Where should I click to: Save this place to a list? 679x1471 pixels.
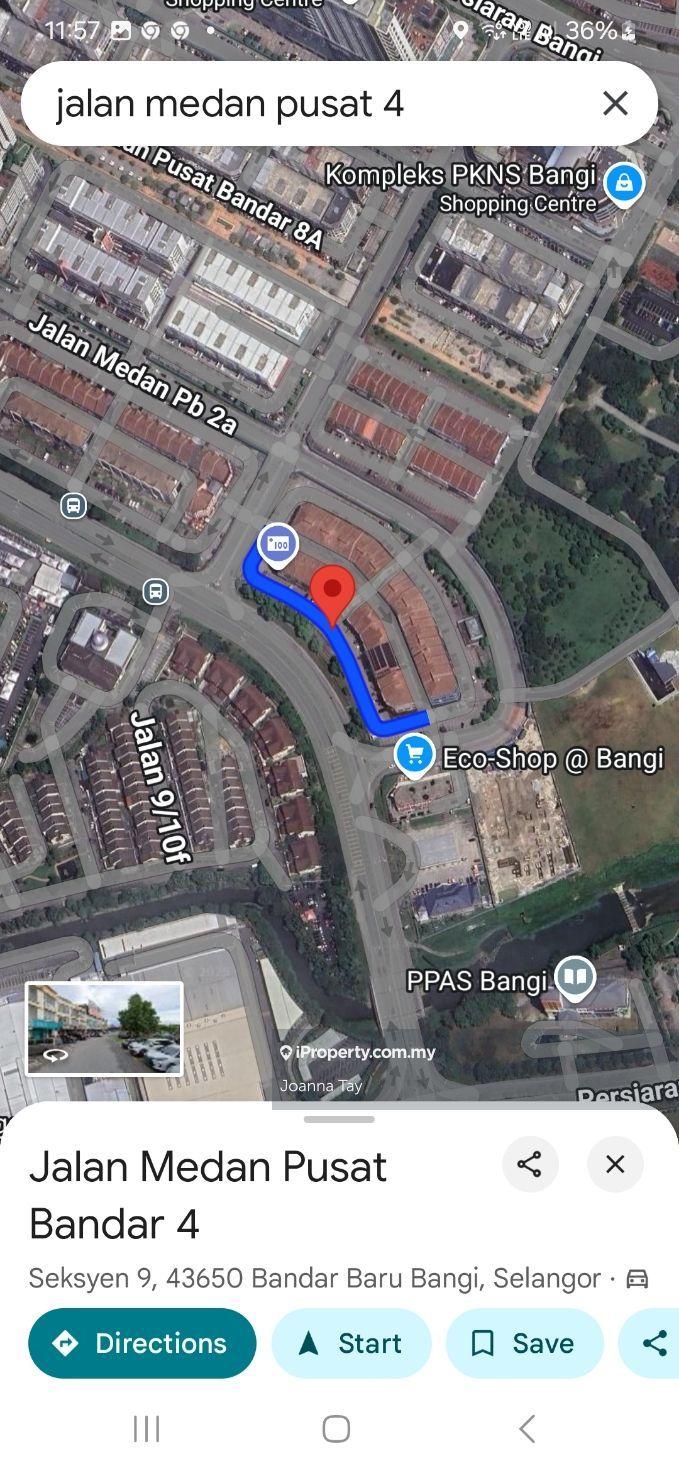[524, 1343]
